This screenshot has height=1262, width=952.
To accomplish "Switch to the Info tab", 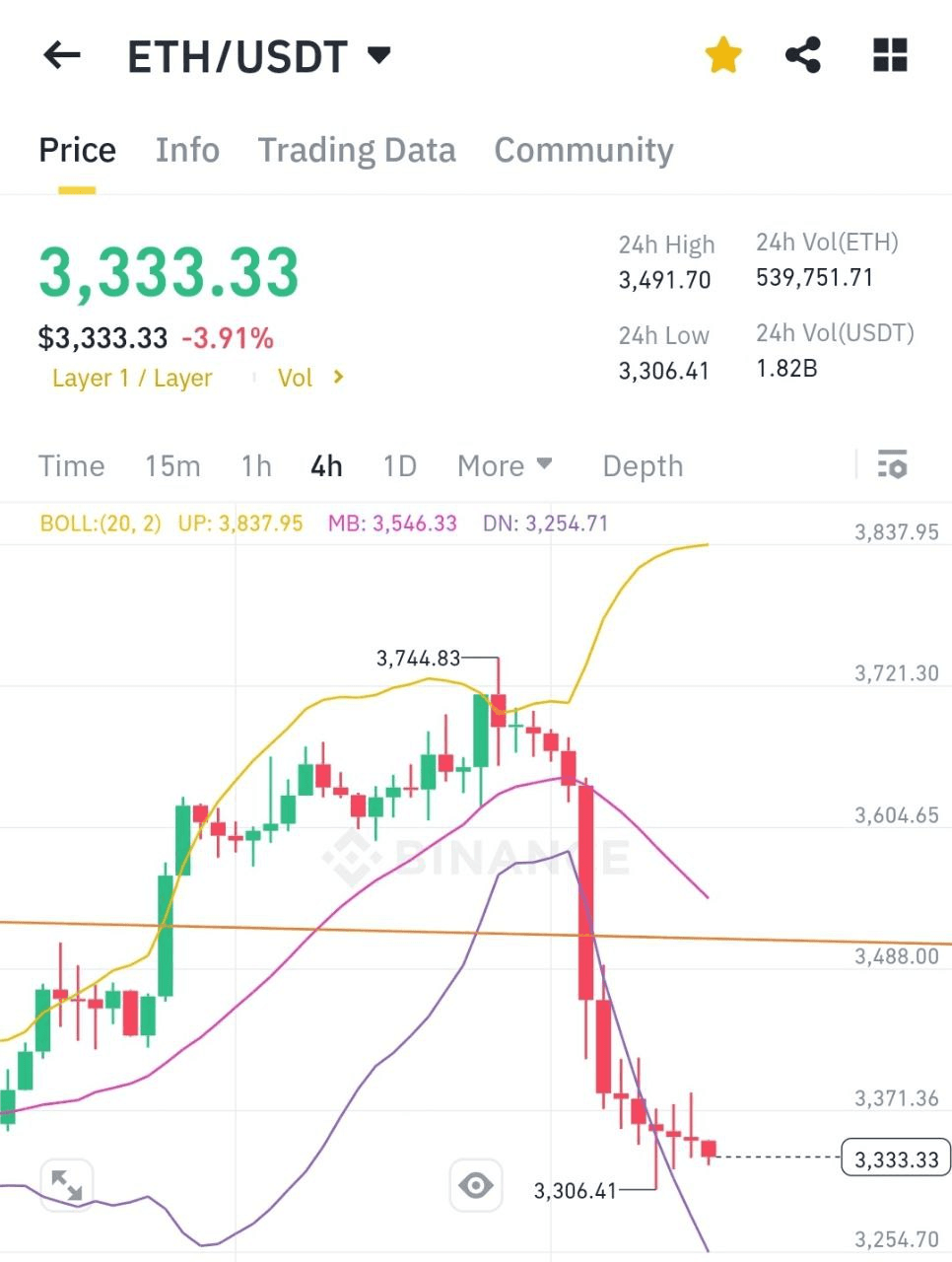I will coord(187,151).
